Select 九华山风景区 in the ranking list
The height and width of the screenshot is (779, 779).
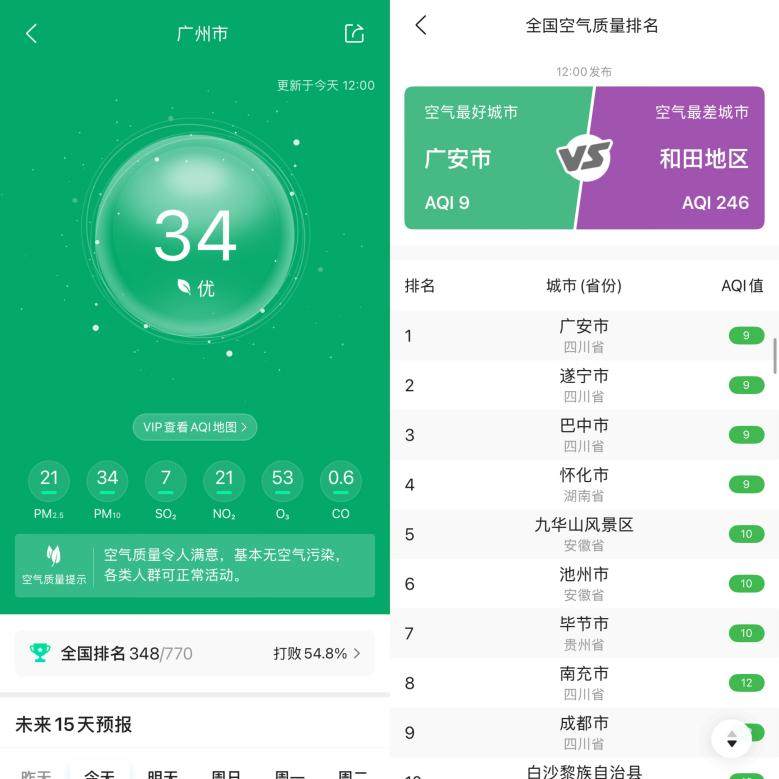coord(584,534)
